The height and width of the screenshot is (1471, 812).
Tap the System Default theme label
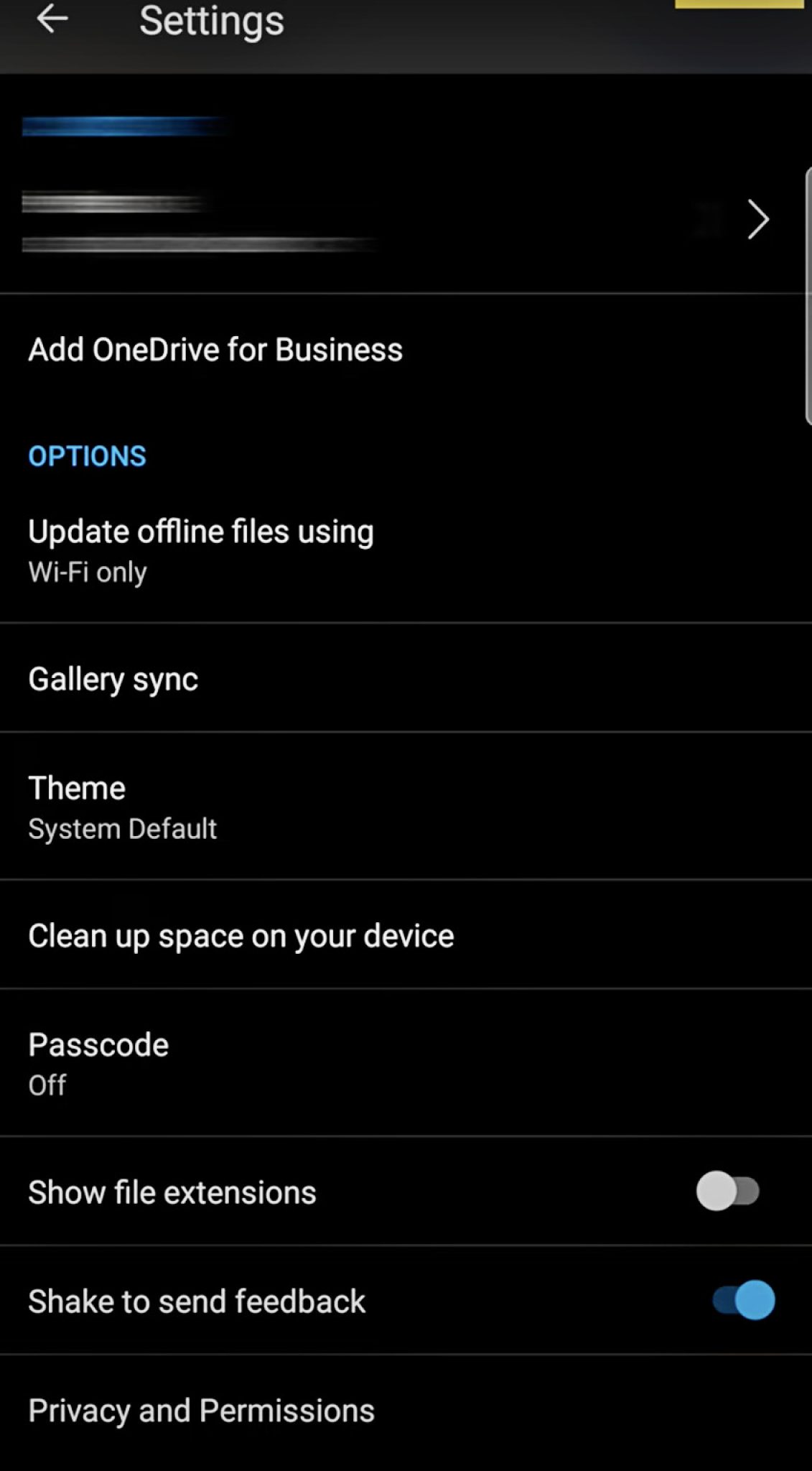point(122,828)
